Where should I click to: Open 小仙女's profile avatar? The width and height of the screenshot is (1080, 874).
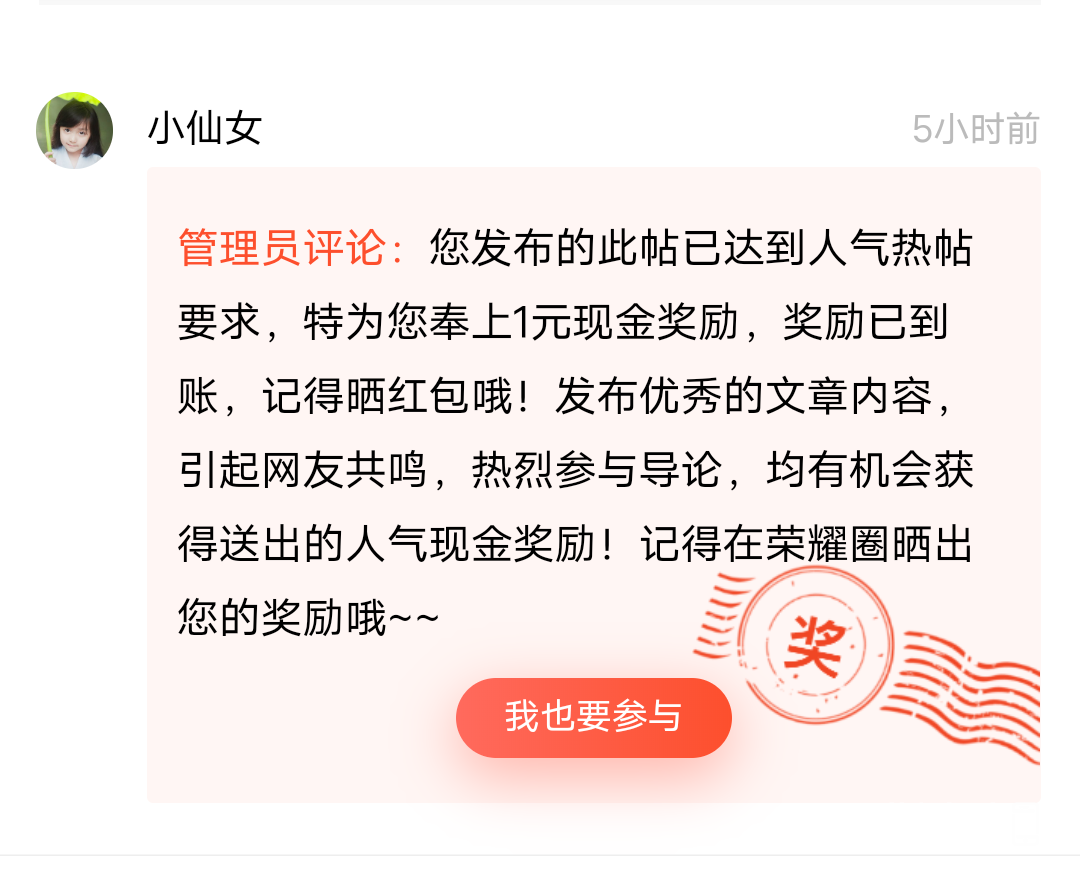pos(74,131)
